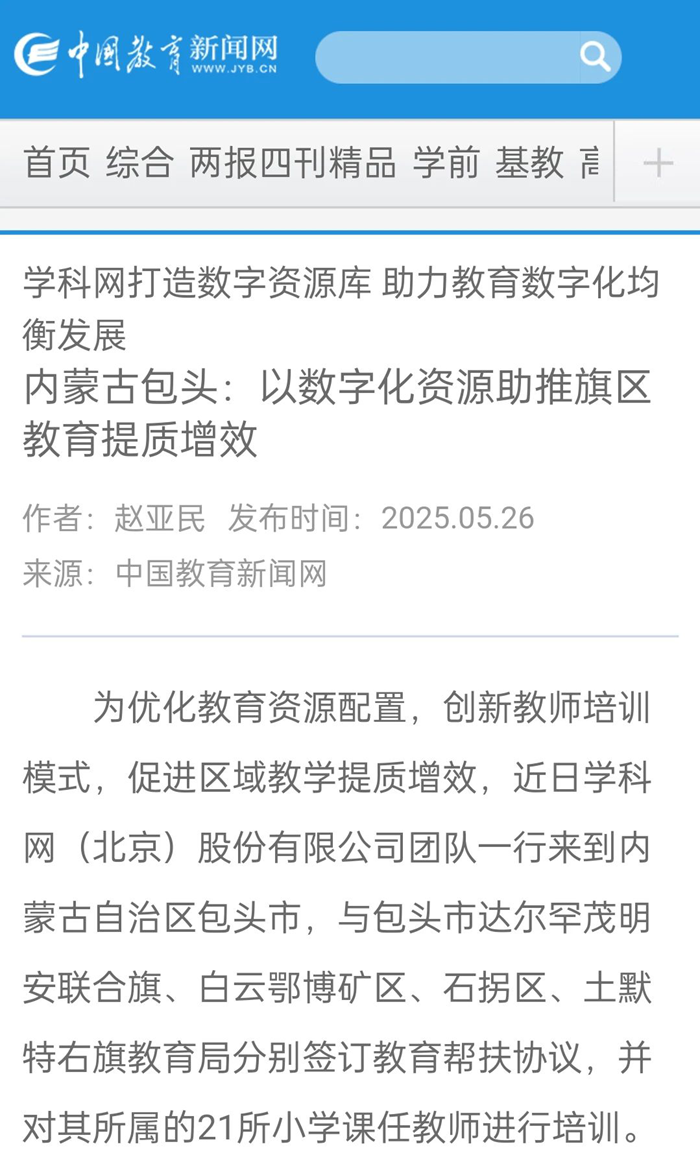700x1166 pixels.
Task: Go to the 首页 tab
Action: click(x=57, y=162)
